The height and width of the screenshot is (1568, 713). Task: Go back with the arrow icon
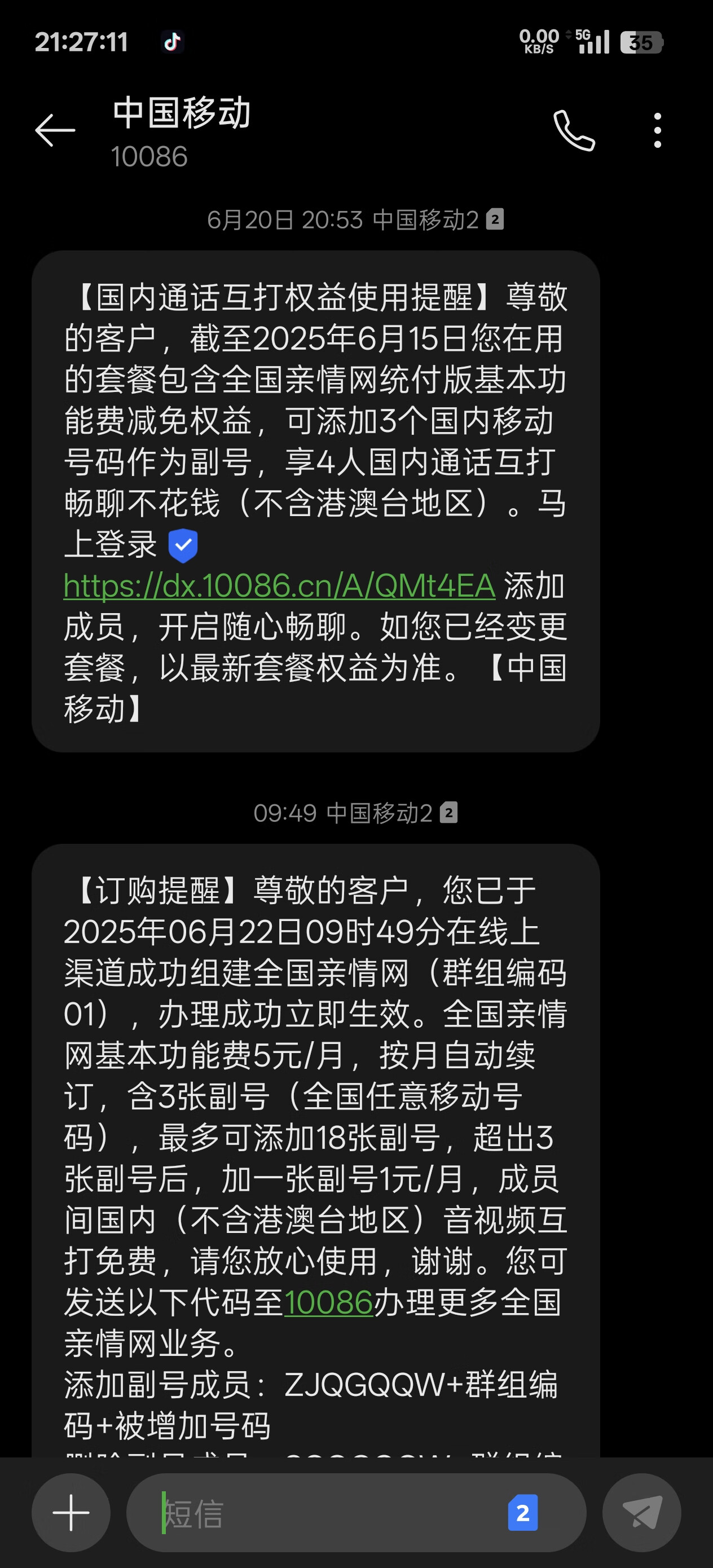[x=55, y=130]
